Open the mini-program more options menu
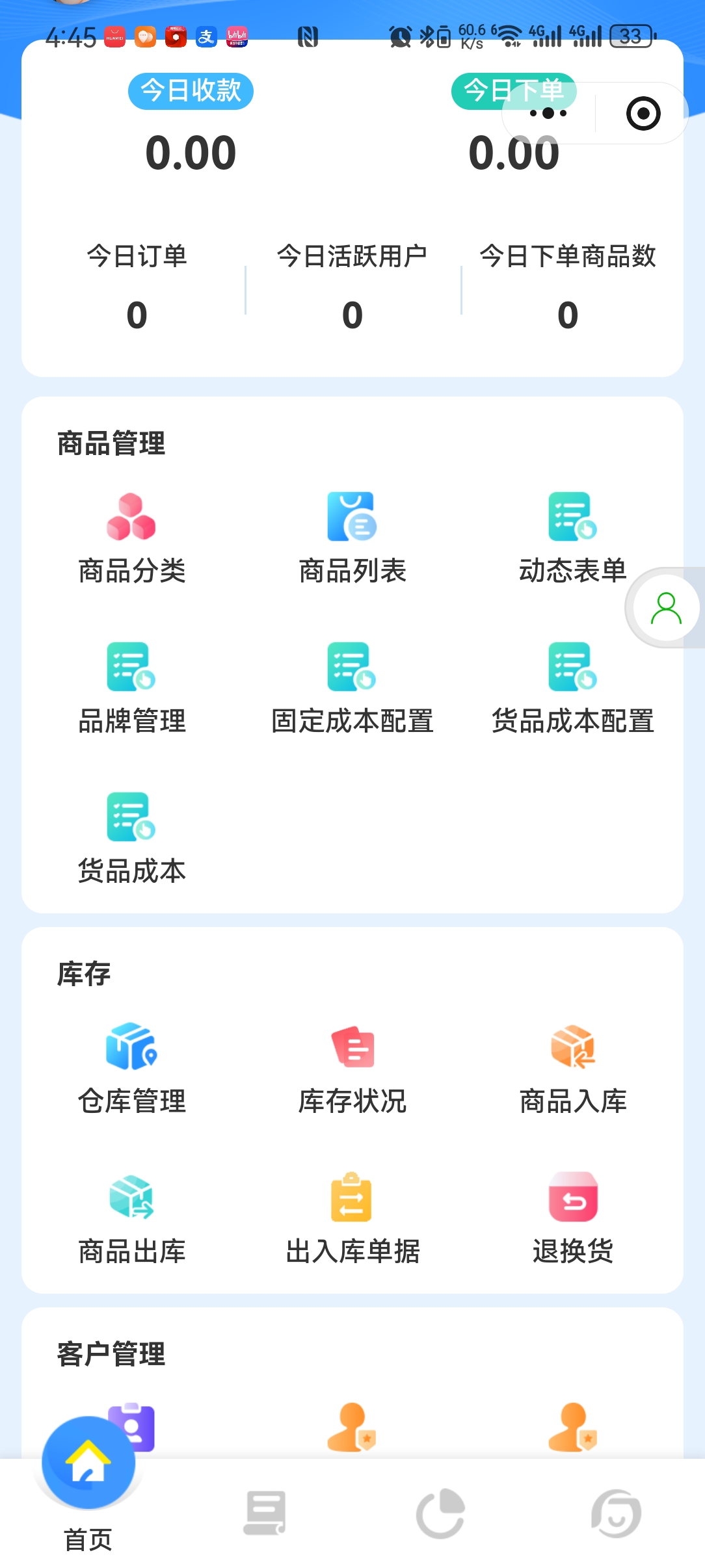Screen dimensions: 705x1568 550,113
